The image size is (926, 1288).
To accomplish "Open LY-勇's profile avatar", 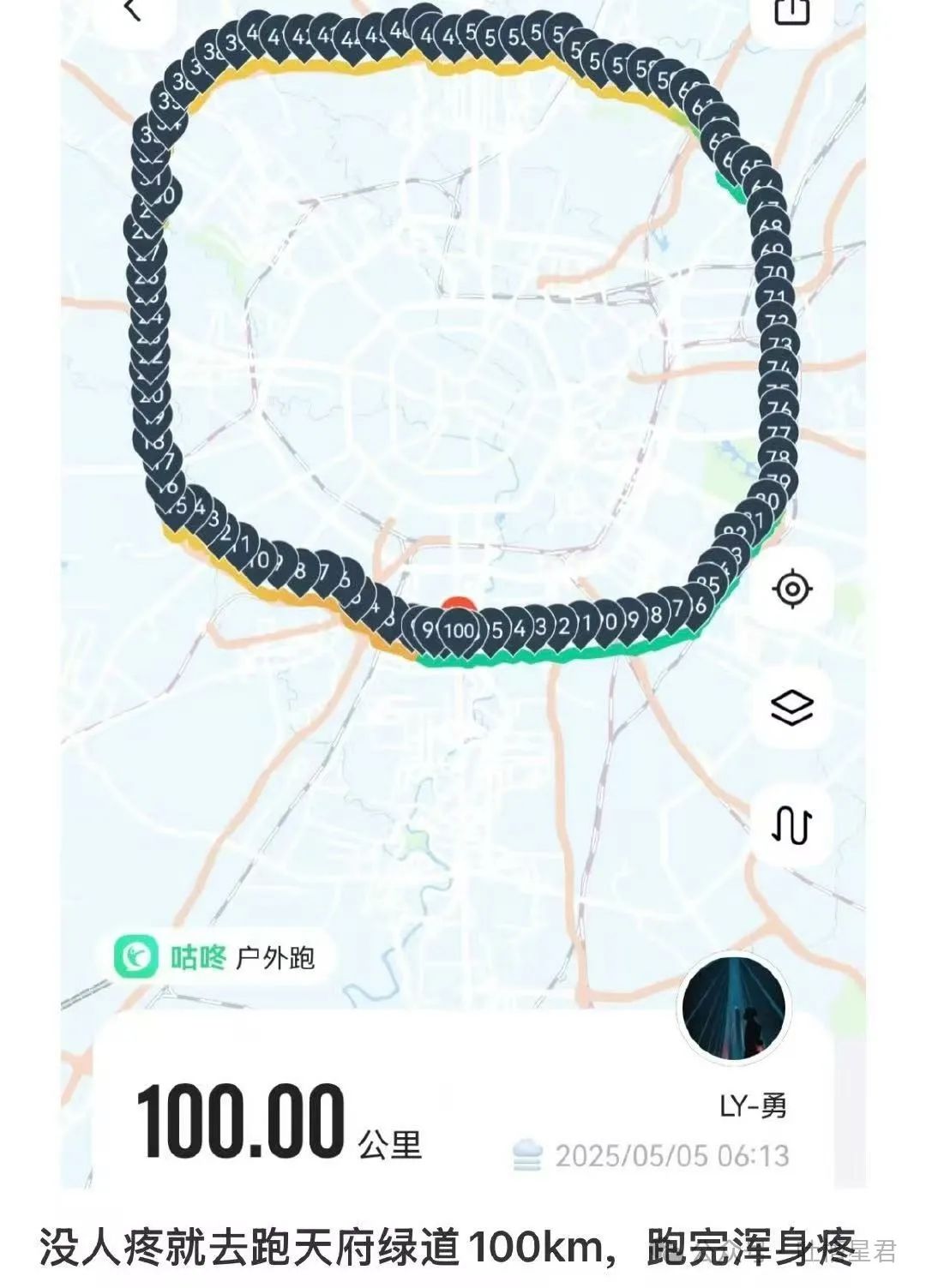I will click(x=734, y=1008).
